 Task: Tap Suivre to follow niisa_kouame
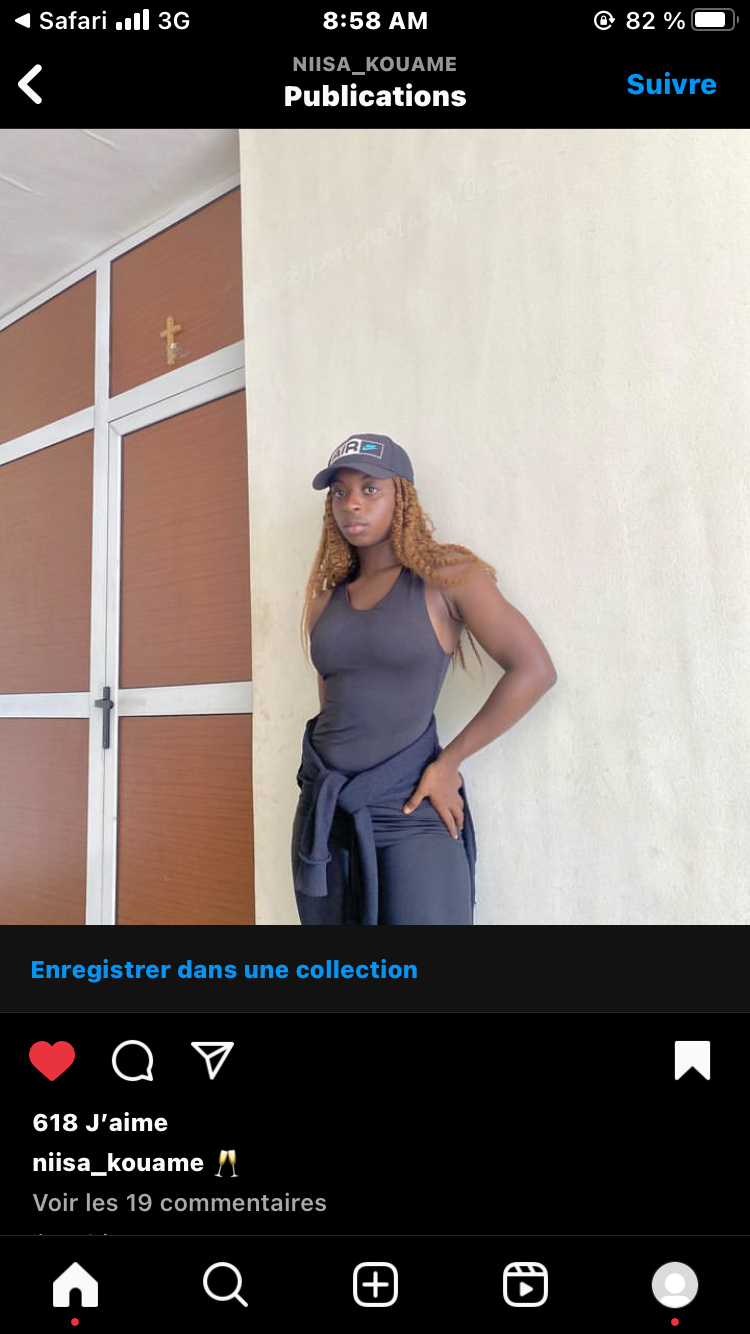click(671, 84)
